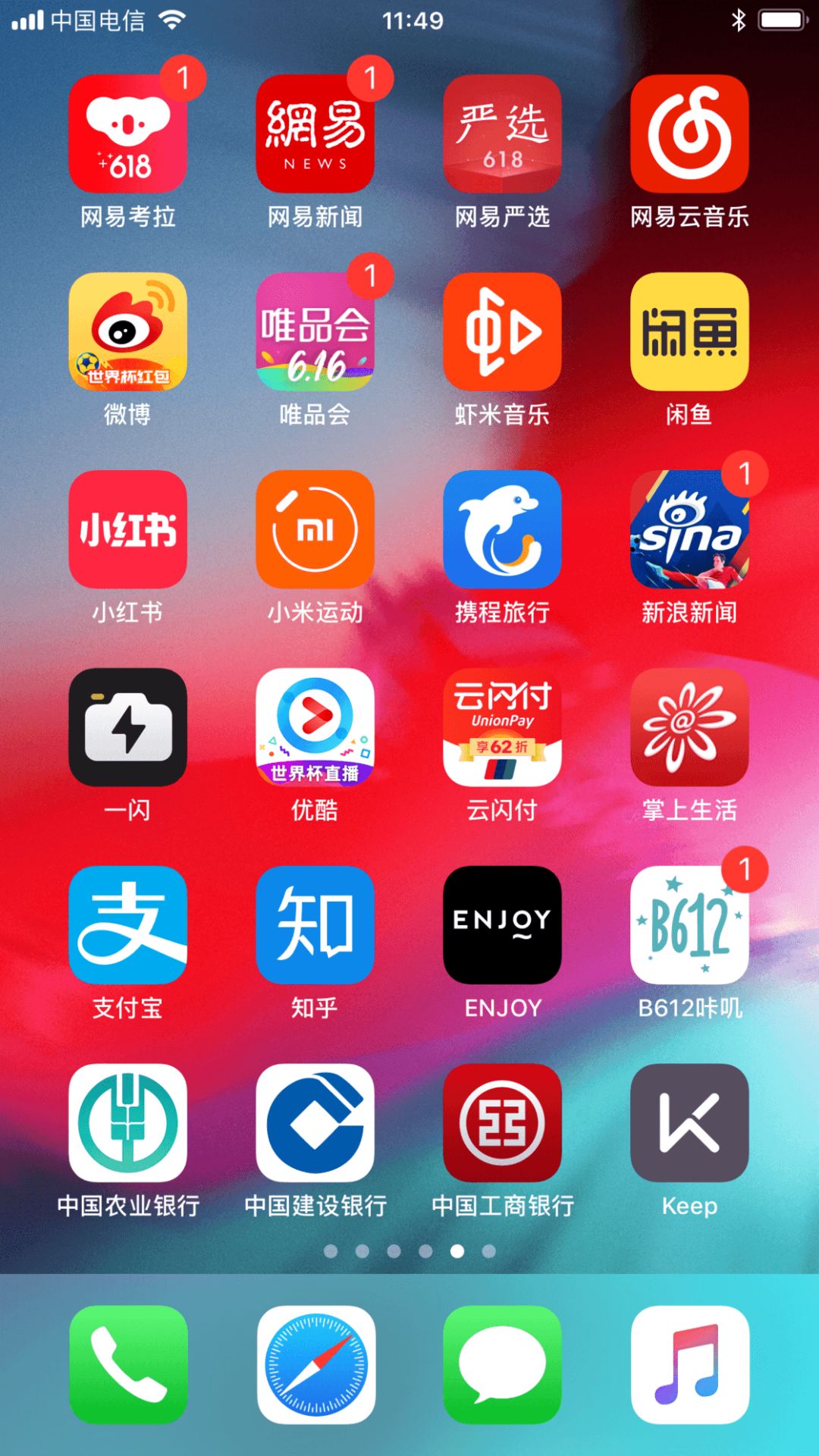Open 携程旅行 travel app
The width and height of the screenshot is (819, 1456).
(x=502, y=529)
